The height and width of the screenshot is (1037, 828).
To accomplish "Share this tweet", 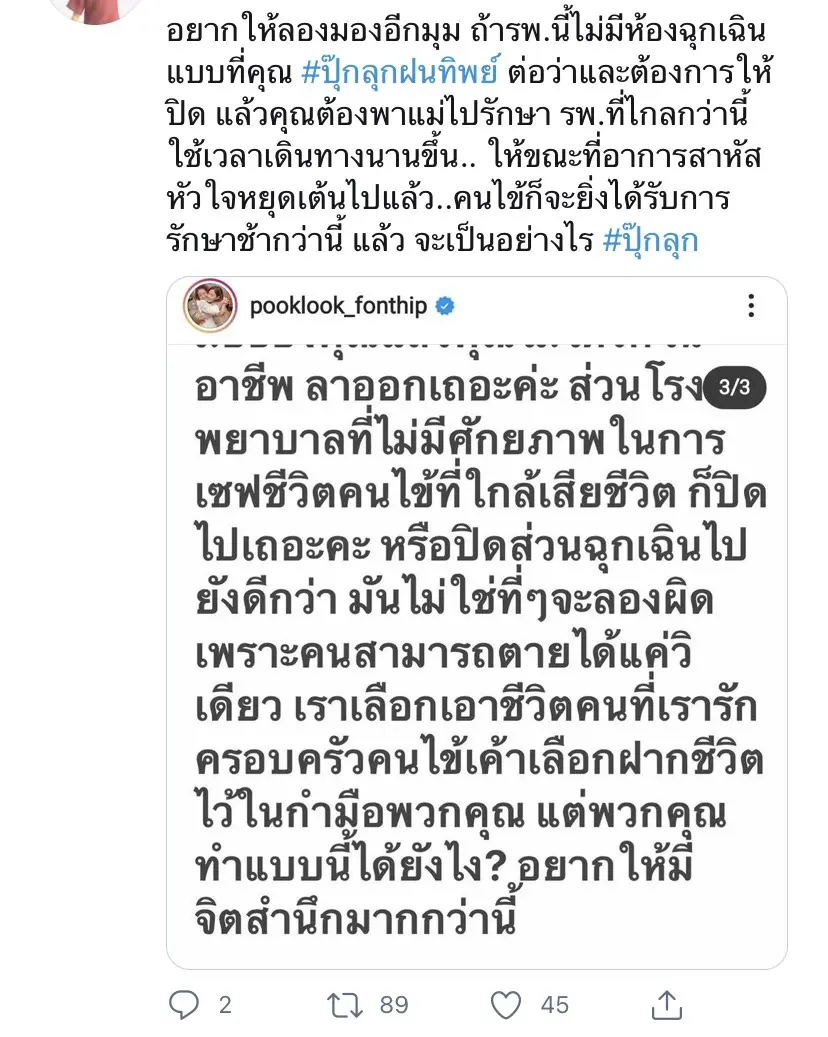I will click(x=667, y=1004).
